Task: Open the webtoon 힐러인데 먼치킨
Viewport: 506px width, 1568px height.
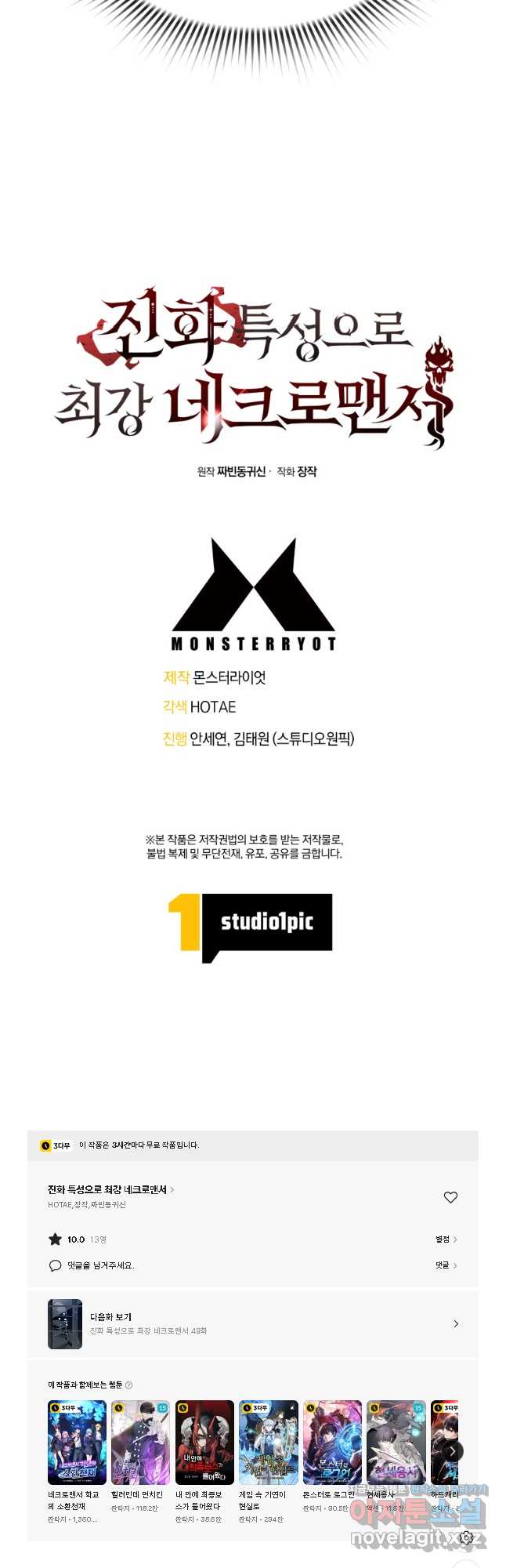Action: pos(140,1443)
